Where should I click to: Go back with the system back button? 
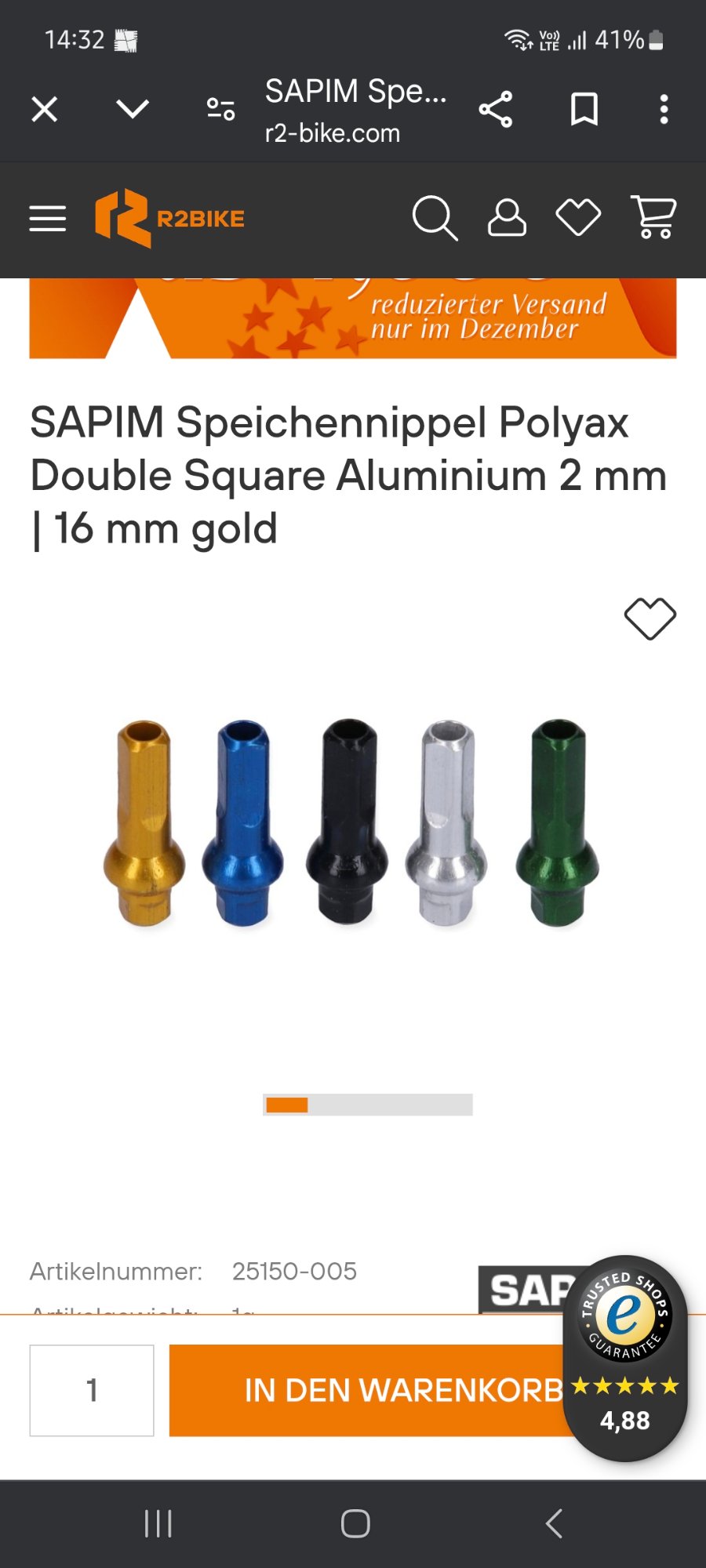(x=554, y=1523)
